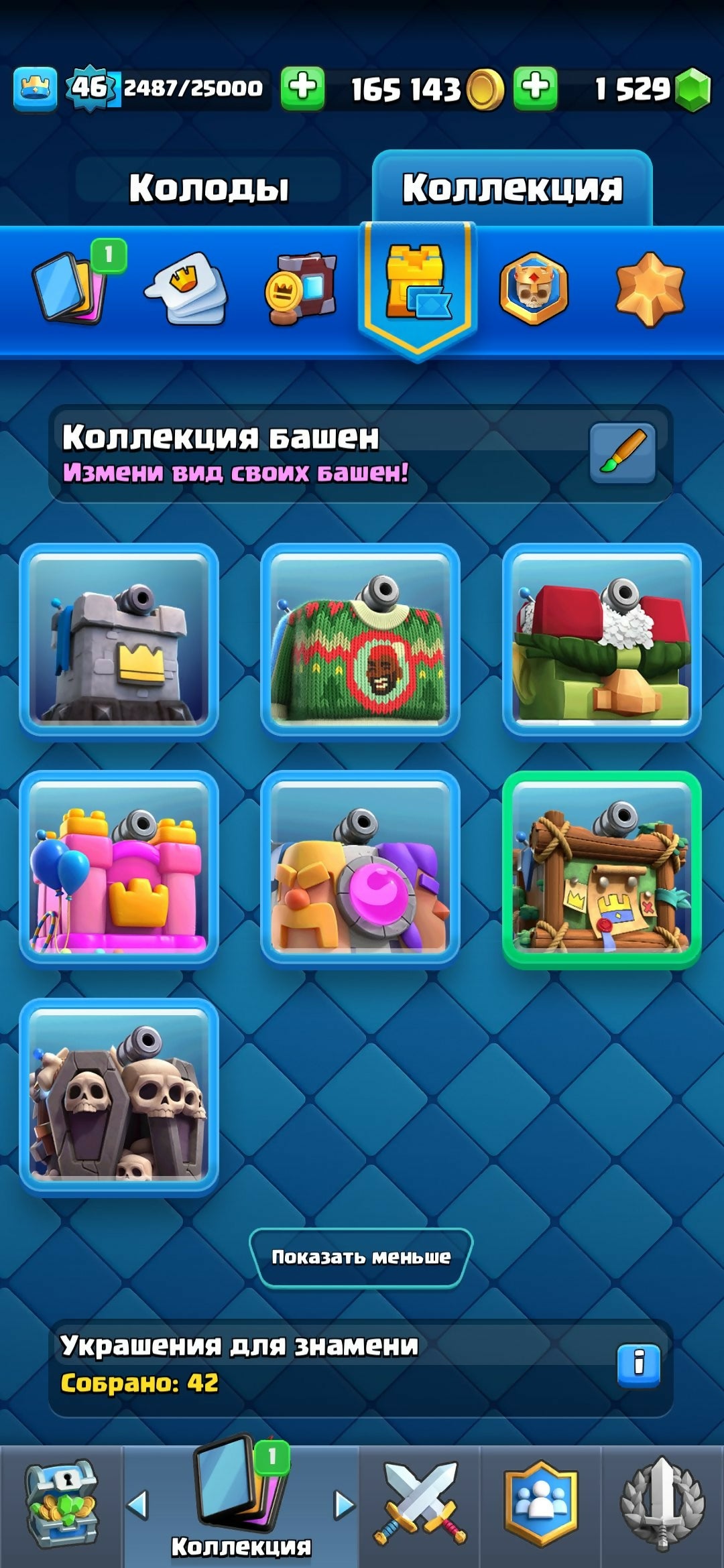This screenshot has width=724, height=1568.
Task: Go to the shop chest tab
Action: (x=61, y=1505)
